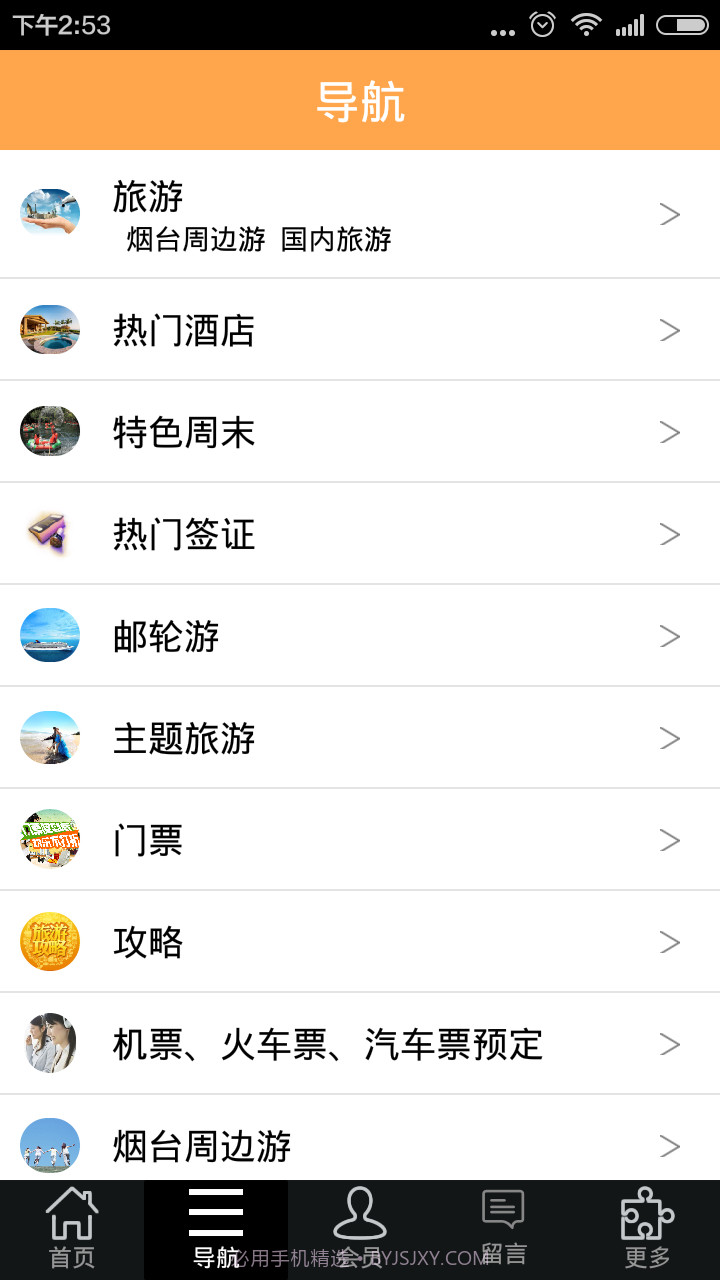720x1280 pixels.
Task: Expand the 旅游 row chevron
Action: pos(669,214)
